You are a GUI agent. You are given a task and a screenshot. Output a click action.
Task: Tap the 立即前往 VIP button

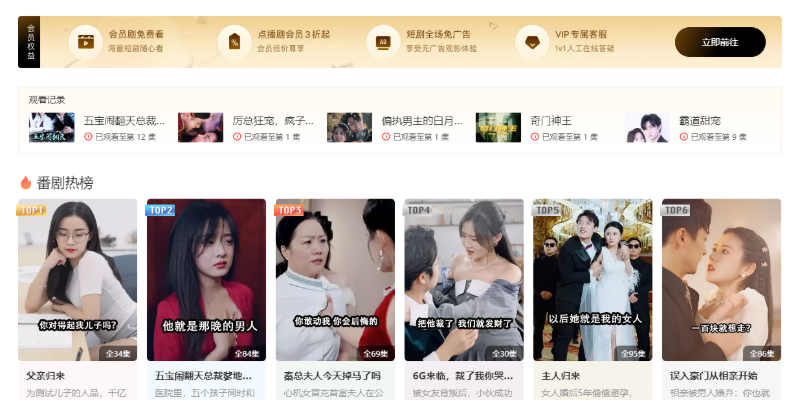(x=720, y=42)
